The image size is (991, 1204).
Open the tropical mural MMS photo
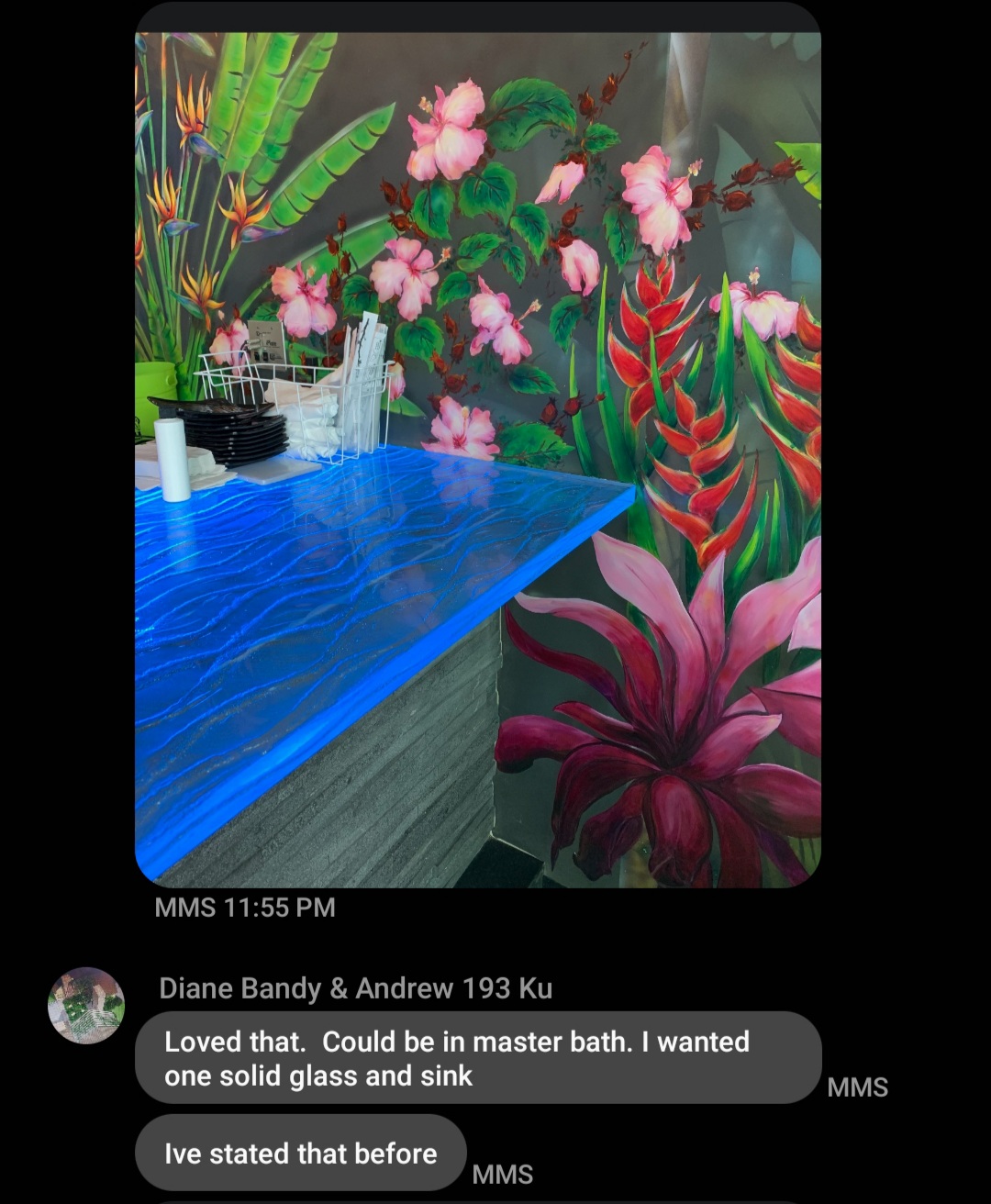click(477, 459)
